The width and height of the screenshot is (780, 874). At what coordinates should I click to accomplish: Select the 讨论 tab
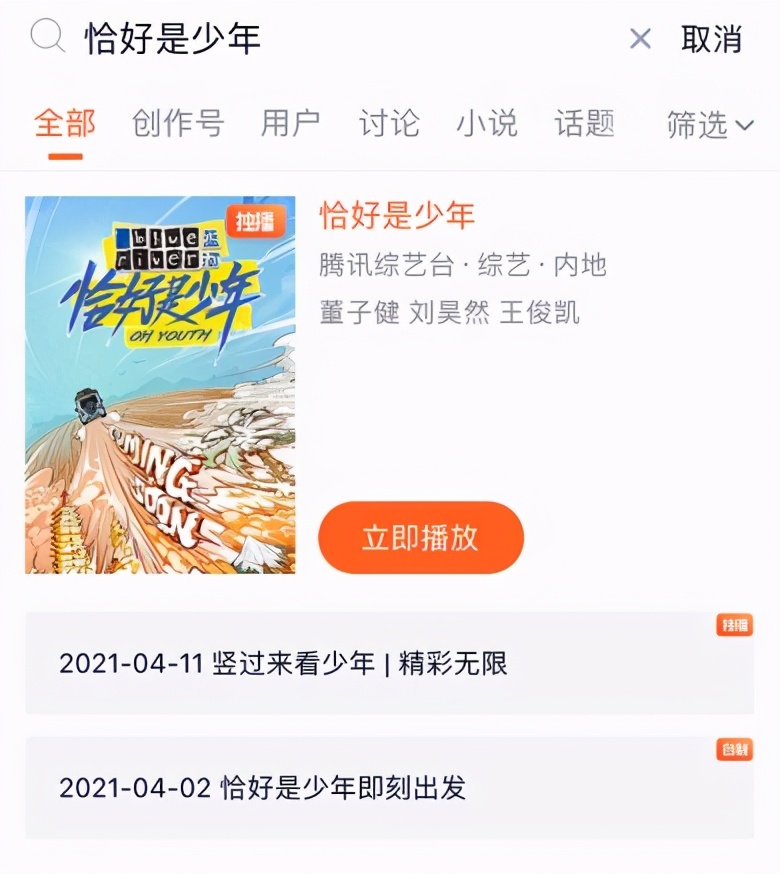tap(389, 124)
